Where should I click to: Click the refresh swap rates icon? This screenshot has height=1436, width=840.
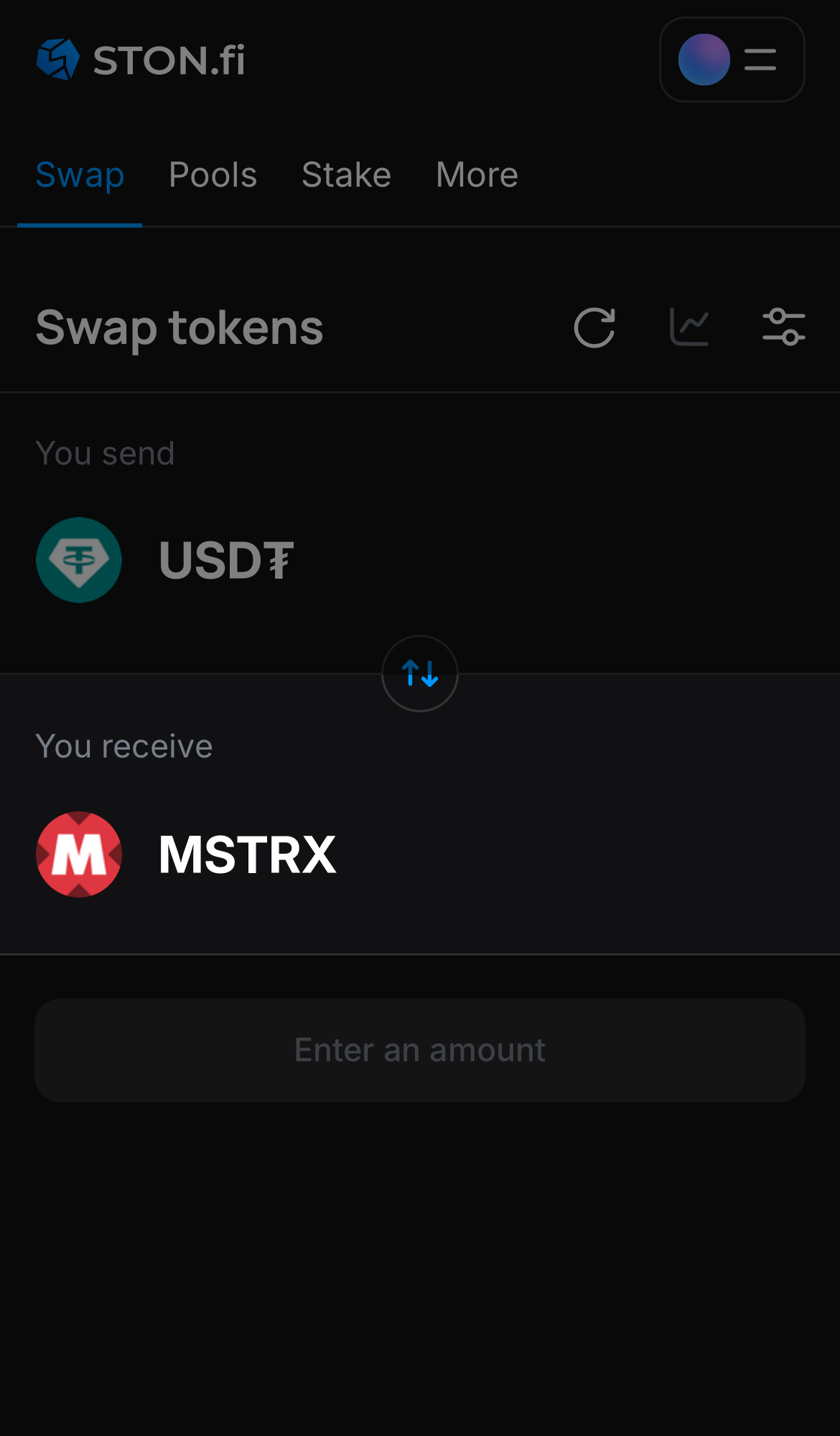pyautogui.click(x=594, y=327)
